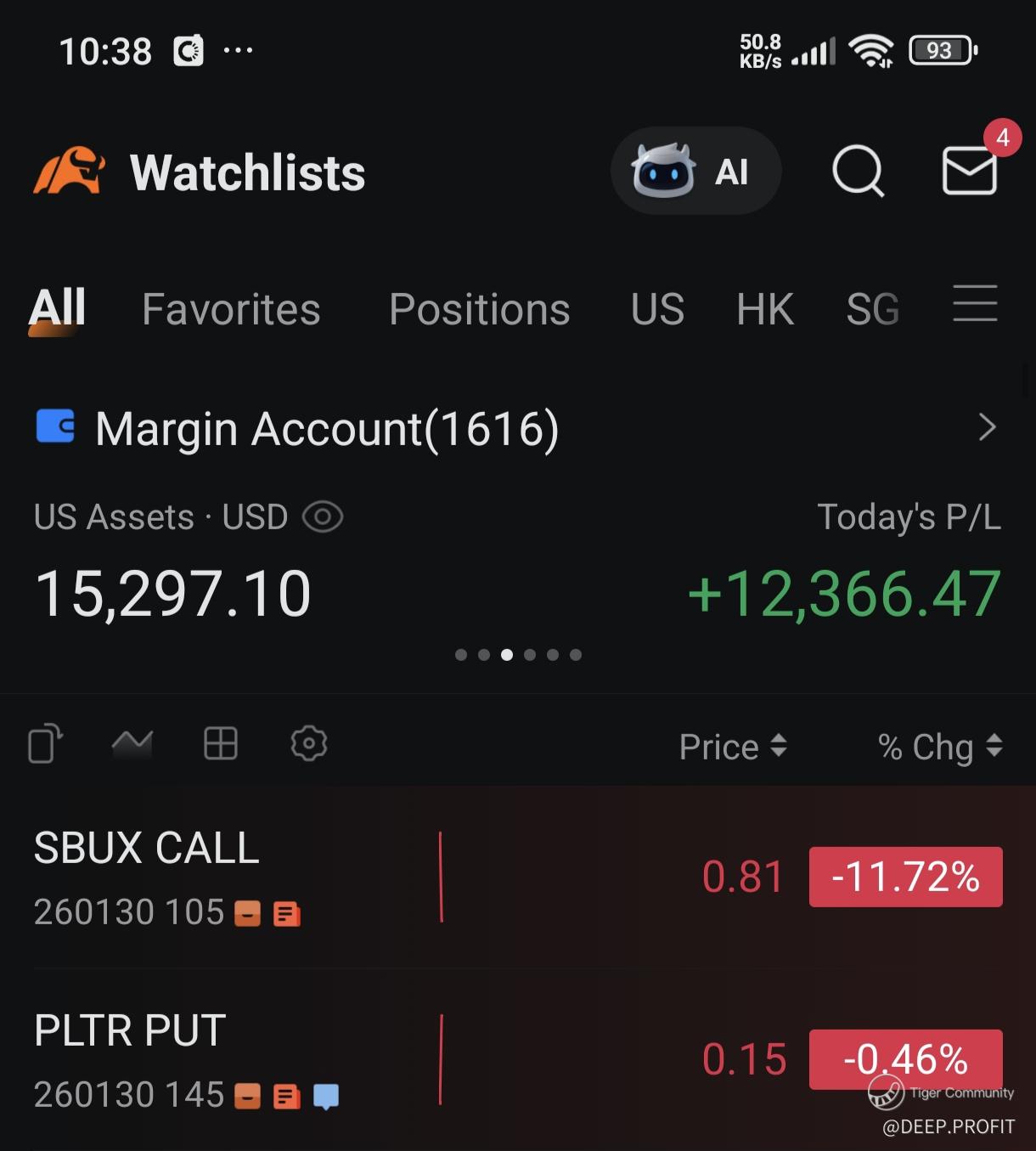Screen dimensions: 1036x1151
Task: Switch to the Favorites tab
Action: tap(231, 309)
